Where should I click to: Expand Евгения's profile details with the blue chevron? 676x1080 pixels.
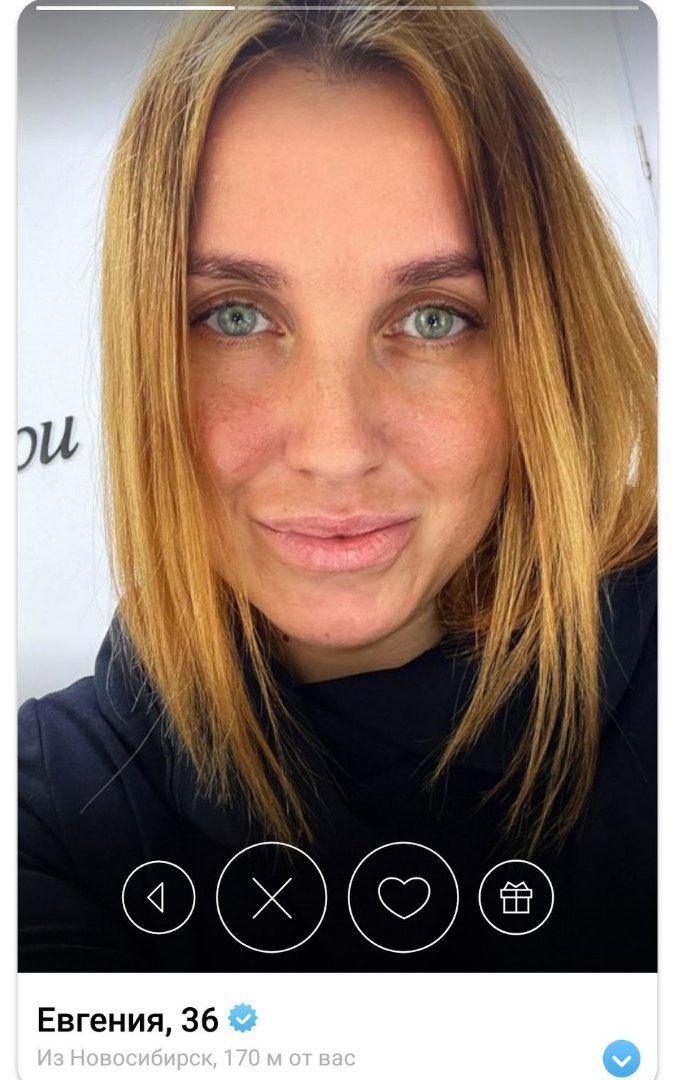622,1058
